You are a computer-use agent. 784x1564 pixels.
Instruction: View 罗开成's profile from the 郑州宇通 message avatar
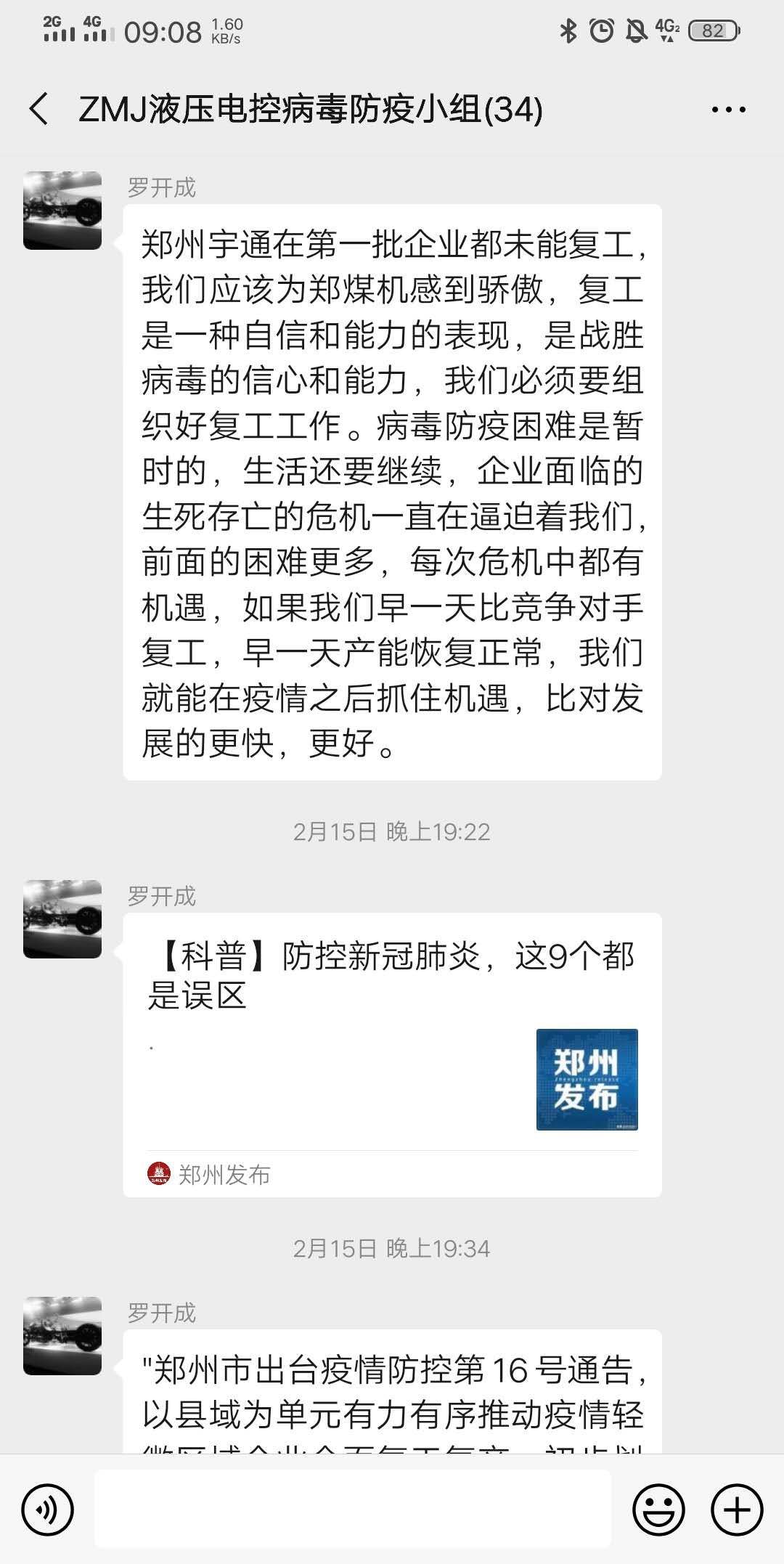[62, 211]
